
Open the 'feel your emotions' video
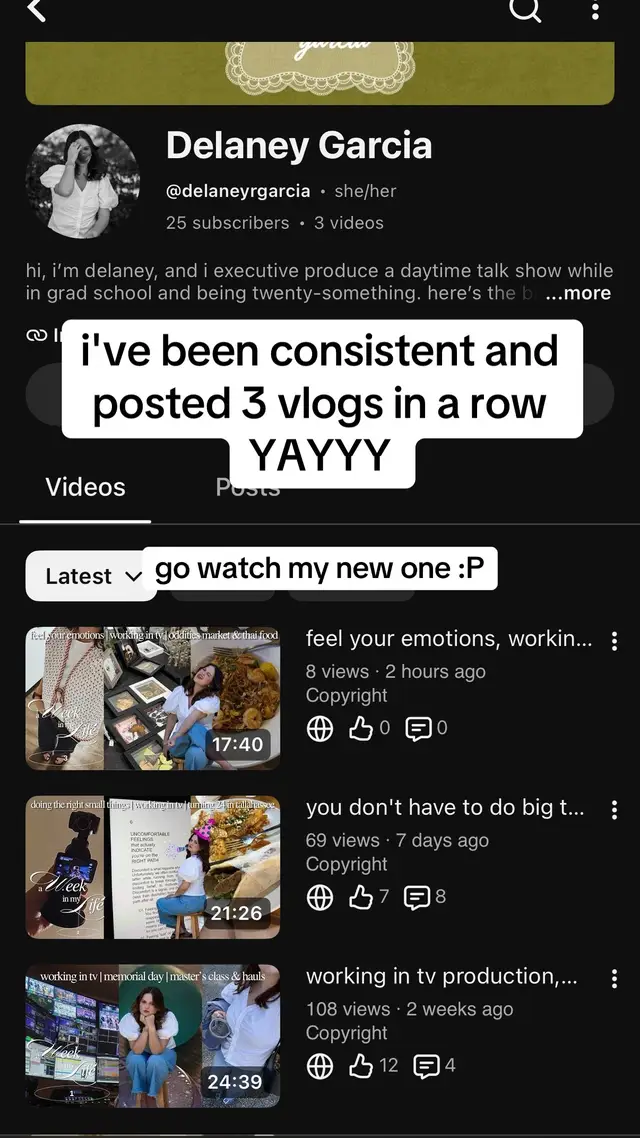point(153,698)
